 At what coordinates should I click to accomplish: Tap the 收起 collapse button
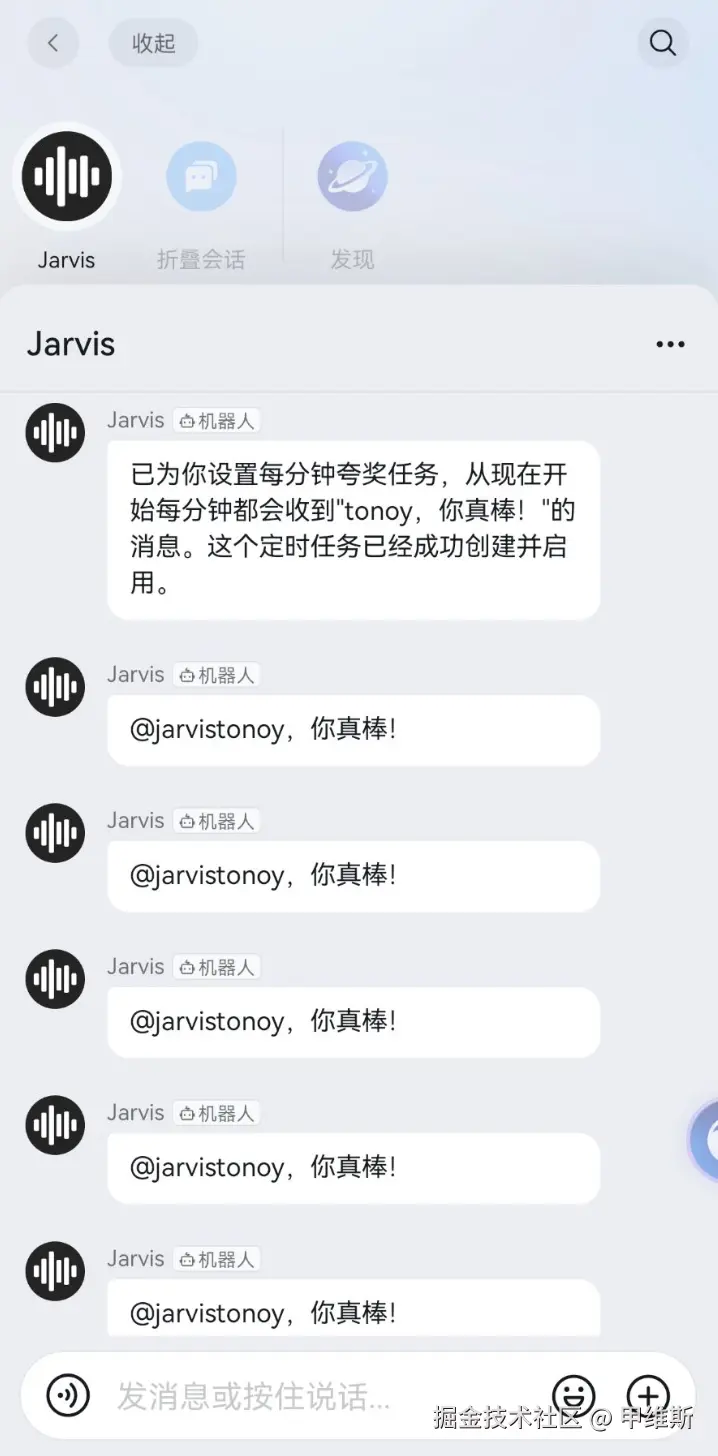tap(153, 43)
